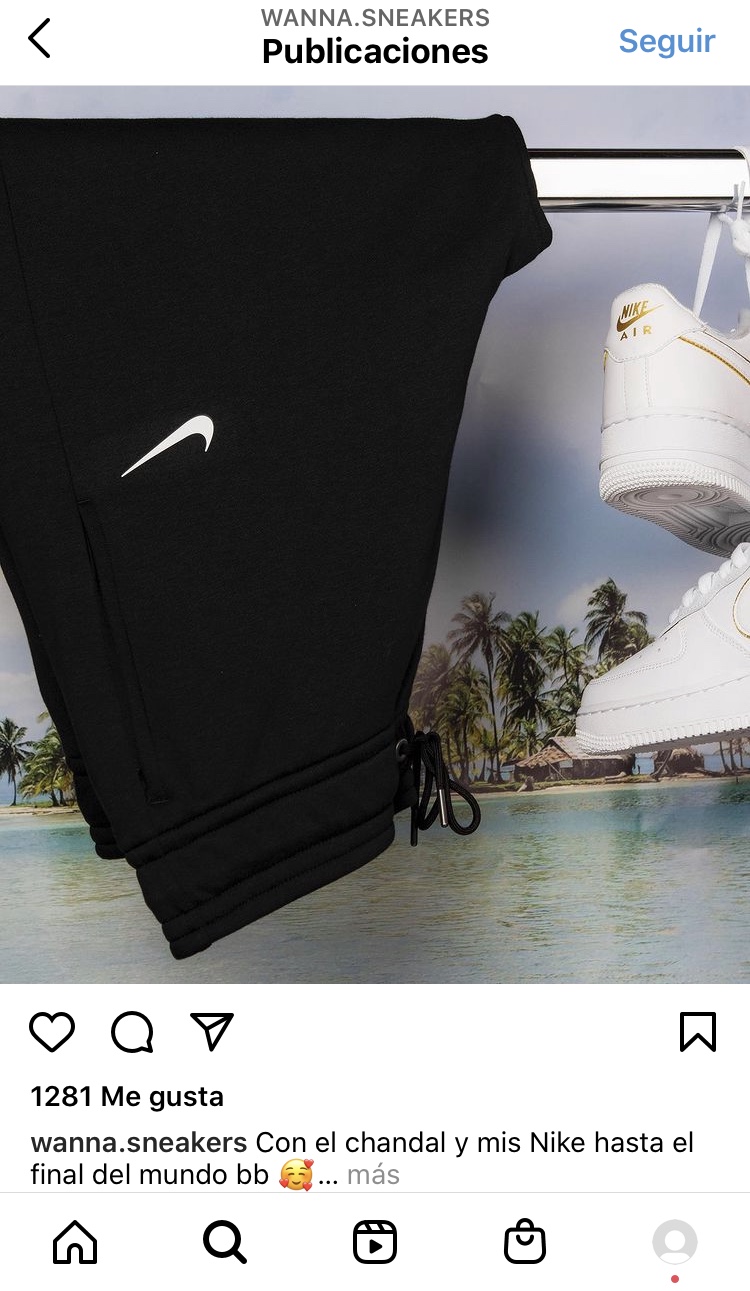Expand the caption with "más"
This screenshot has width=750, height=1291.
373,1174
